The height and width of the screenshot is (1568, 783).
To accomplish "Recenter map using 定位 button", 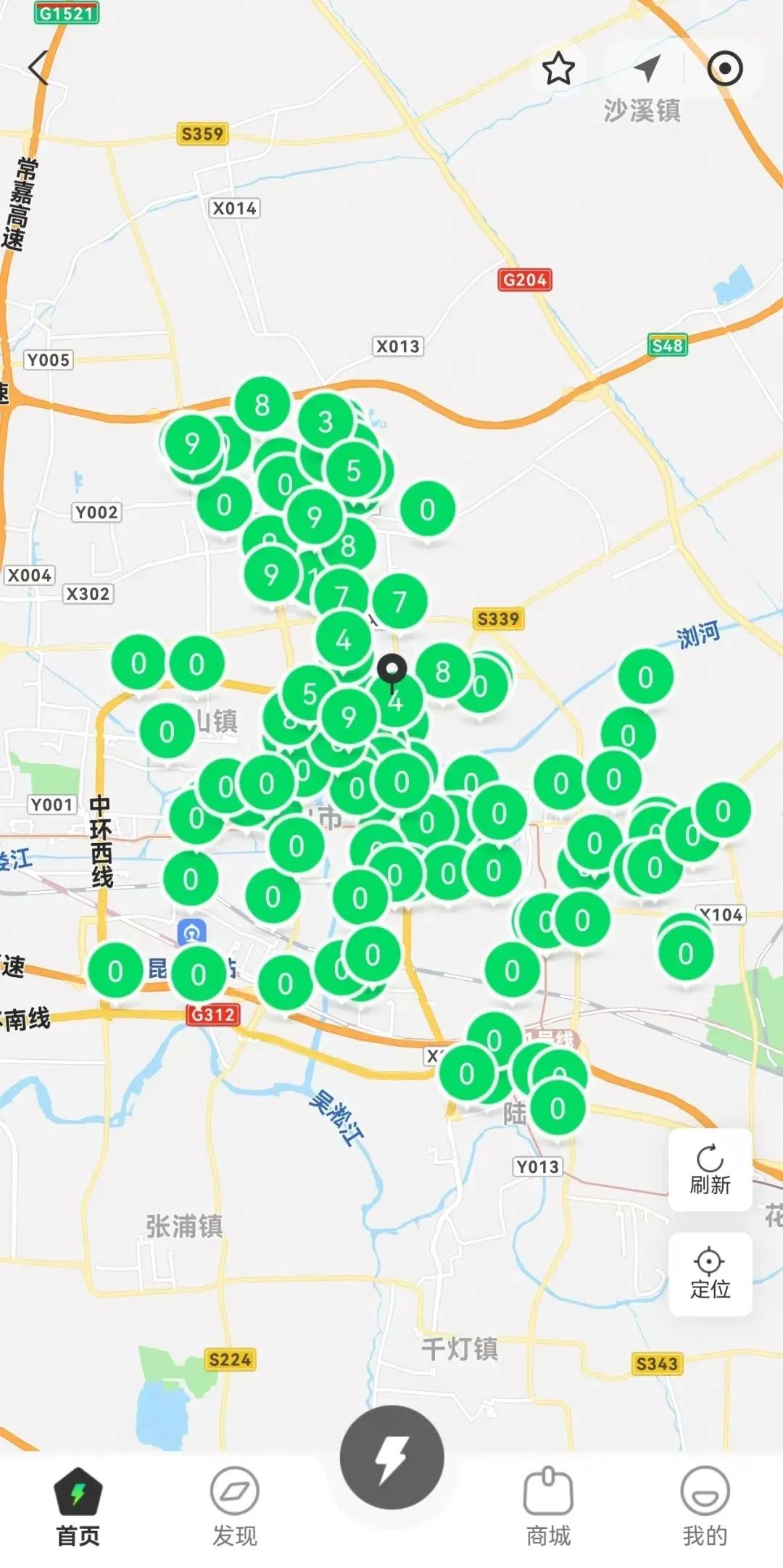I will tap(709, 1274).
